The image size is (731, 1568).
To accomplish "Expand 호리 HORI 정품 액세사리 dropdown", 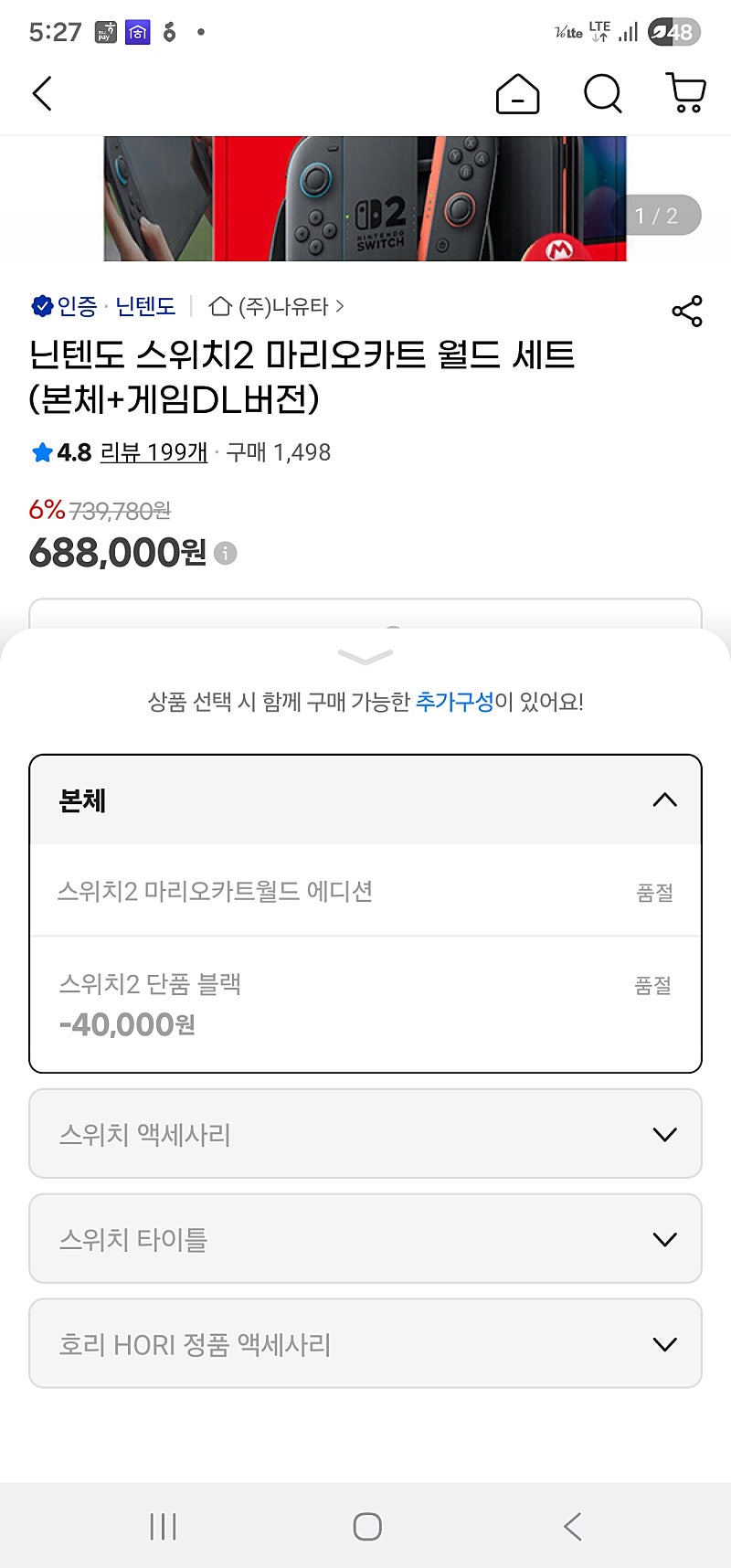I will (365, 1344).
